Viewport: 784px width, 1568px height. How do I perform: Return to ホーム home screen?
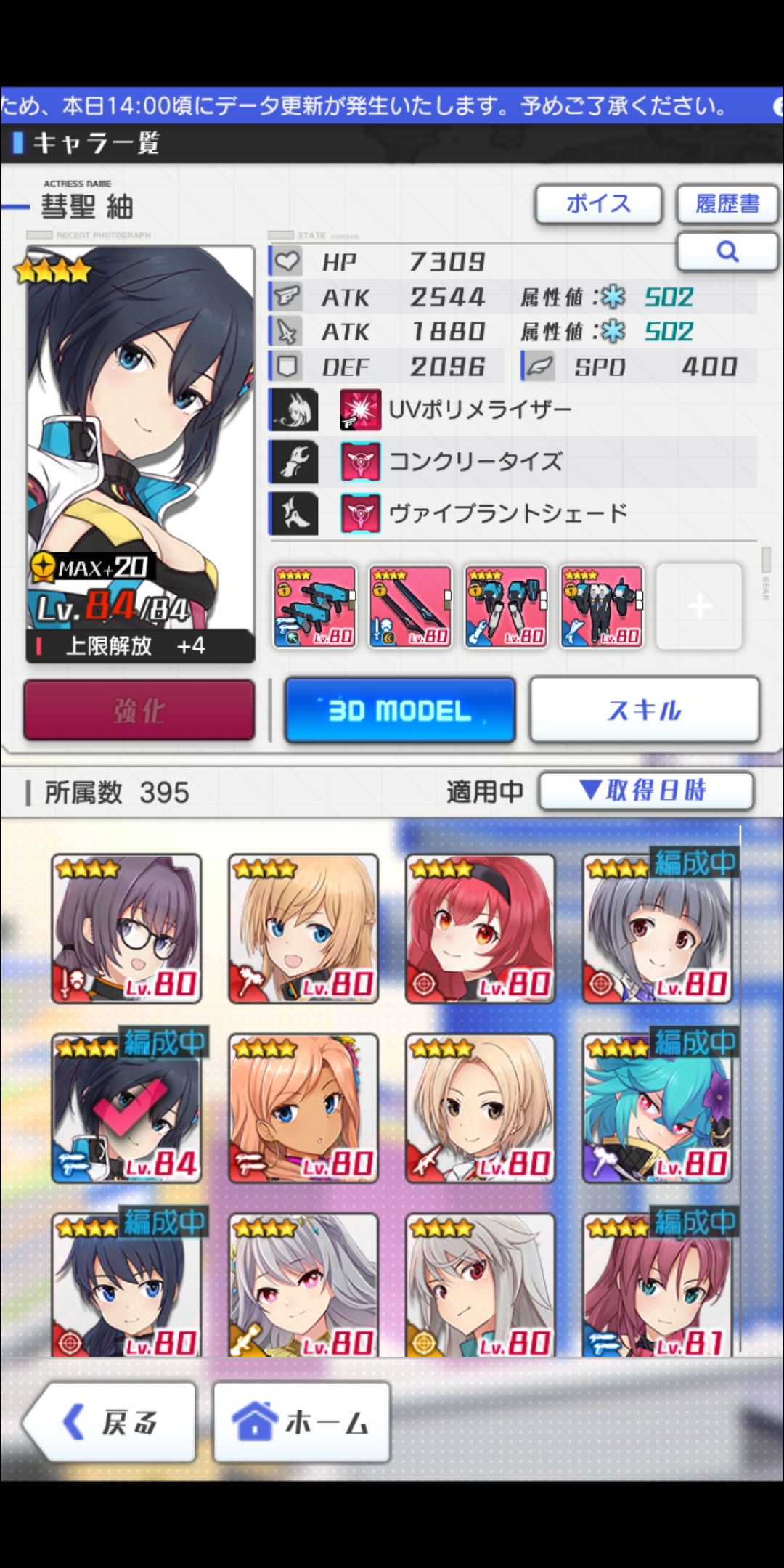click(x=301, y=1421)
